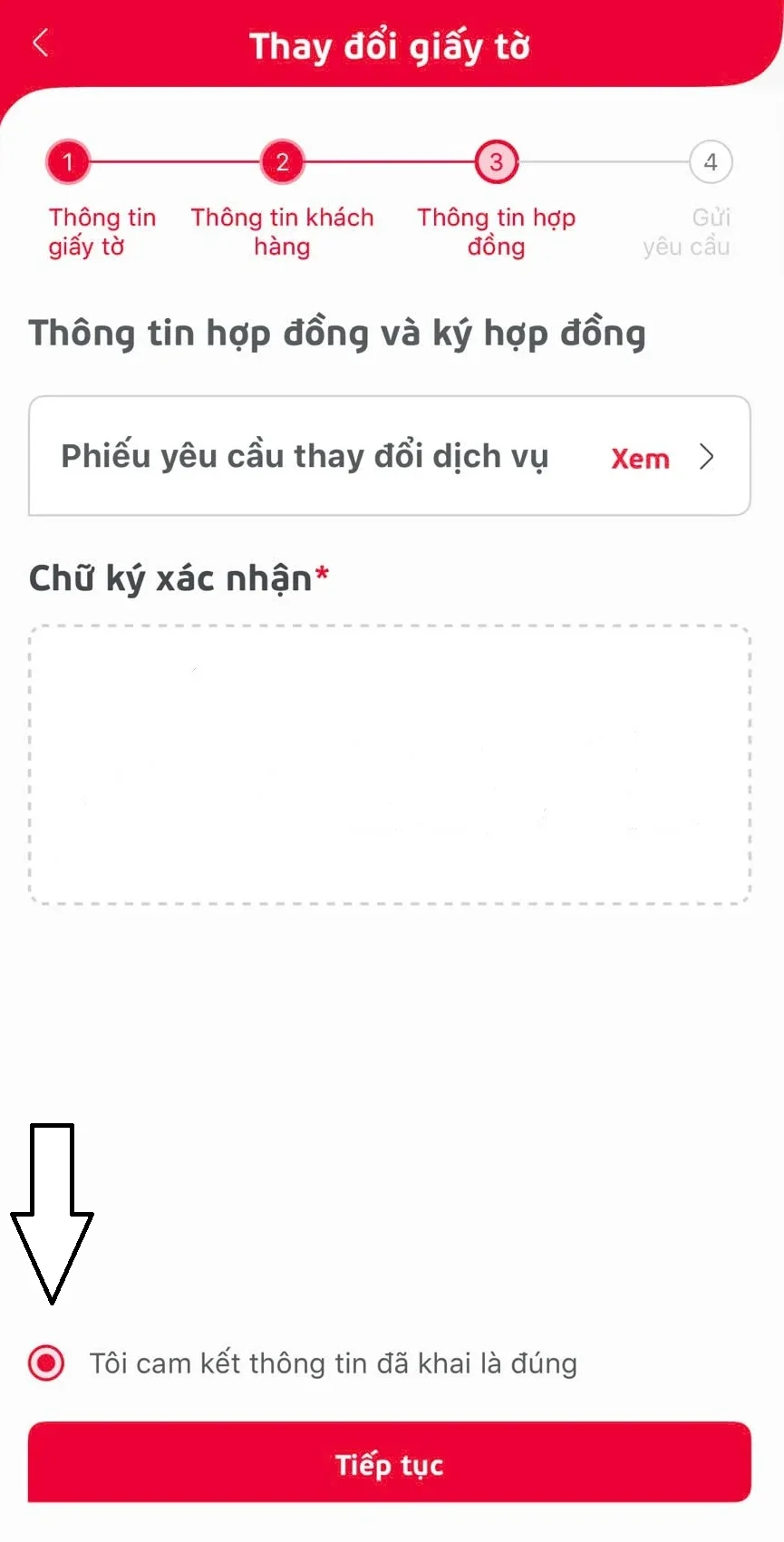Viewport: 784px width, 1542px height.
Task: Go back using the header arrow
Action: 40,43
